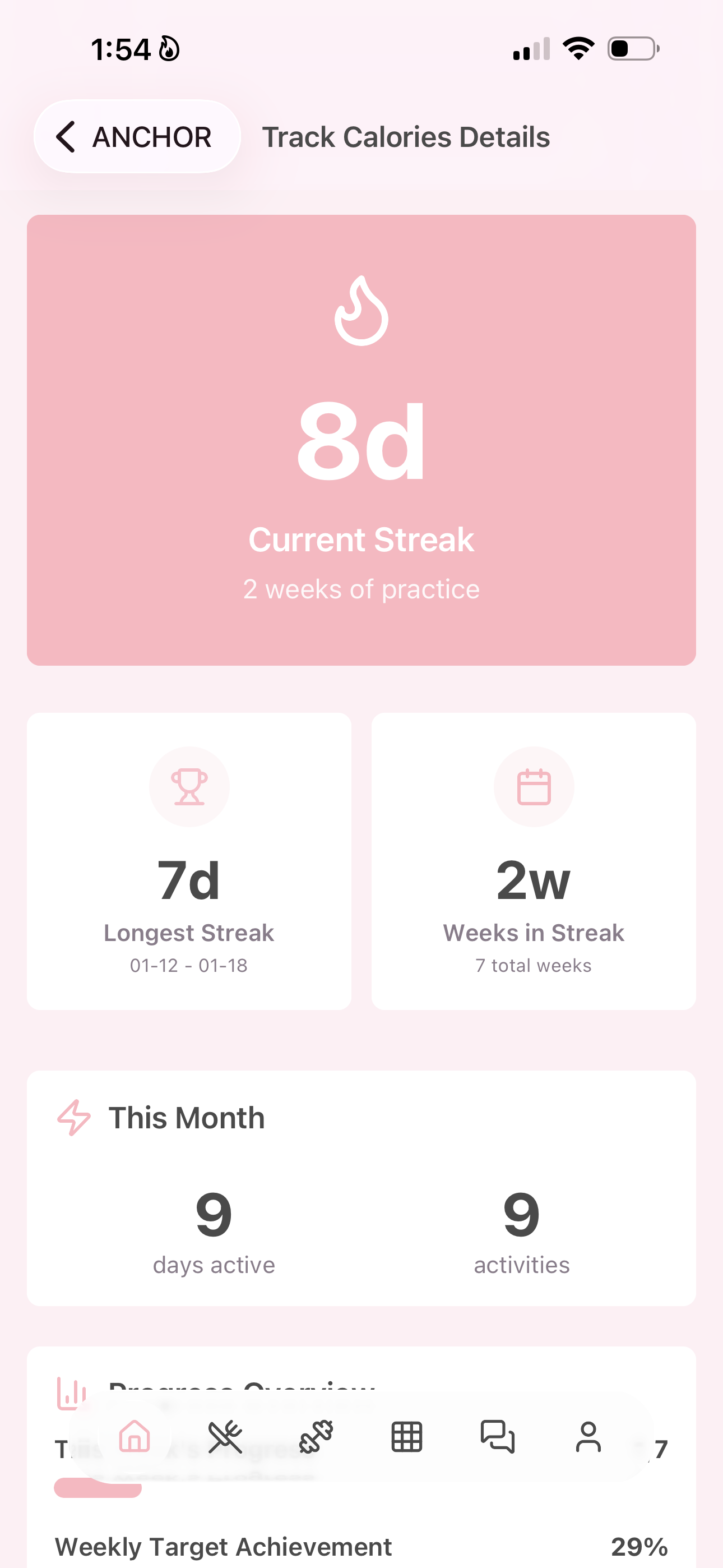Open the Home tab in bottom navigation
This screenshot has height=1568, width=723.
click(133, 1437)
